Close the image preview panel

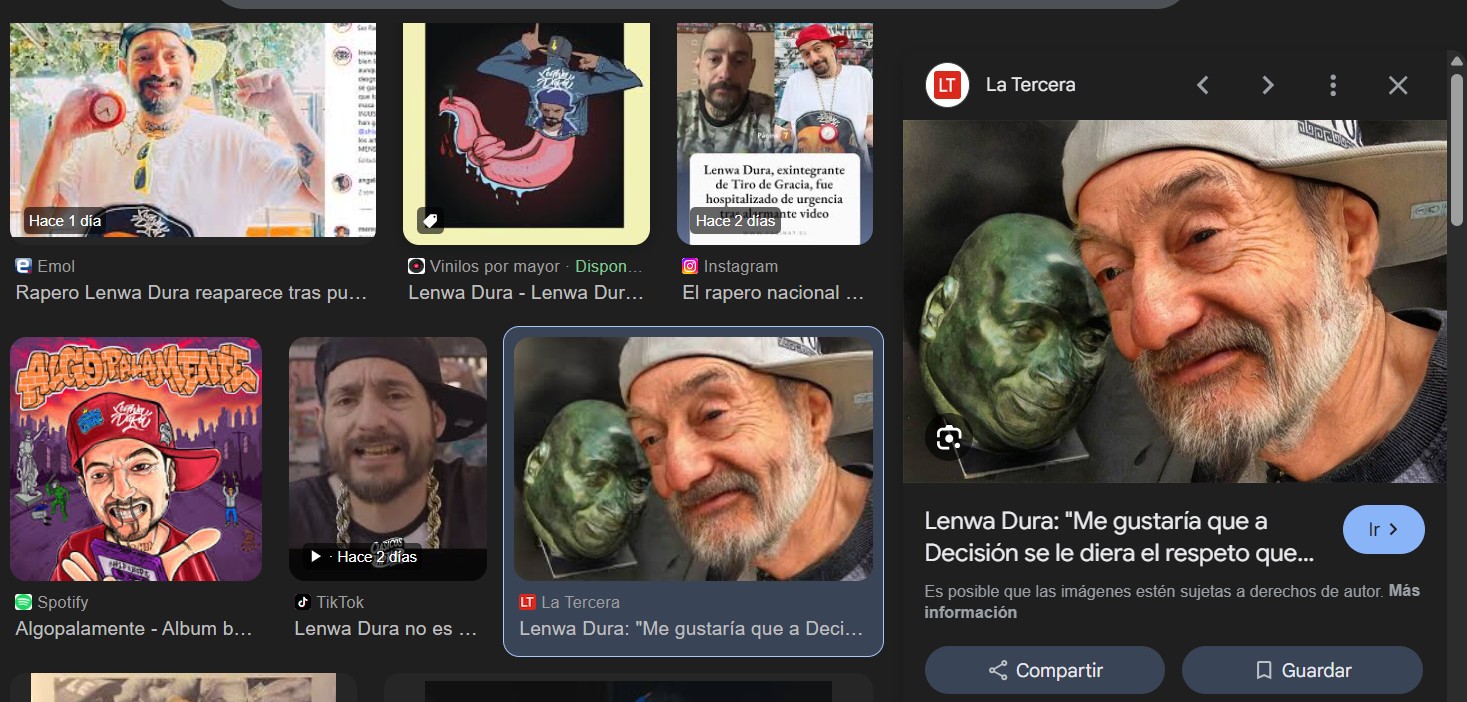click(x=1398, y=85)
